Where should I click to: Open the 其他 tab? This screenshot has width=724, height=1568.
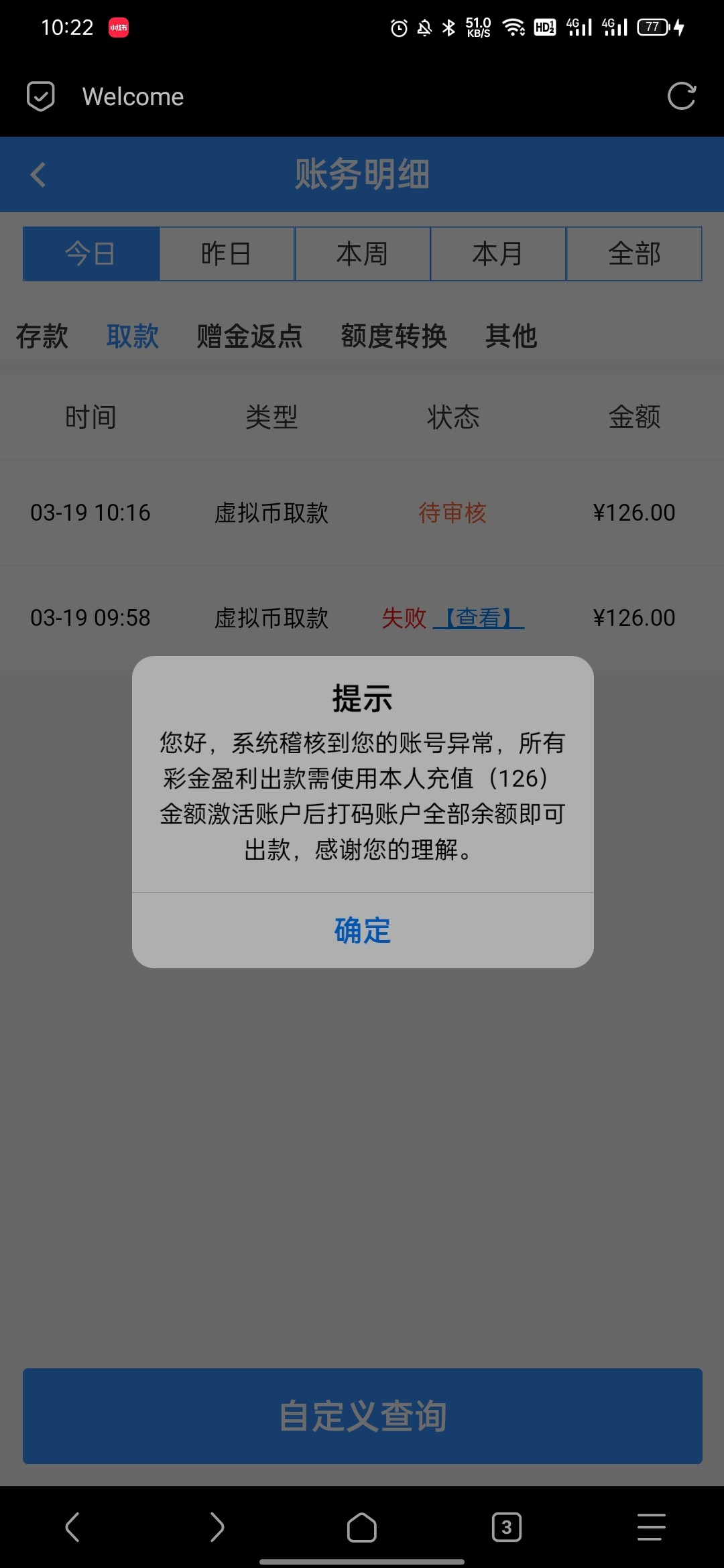511,336
